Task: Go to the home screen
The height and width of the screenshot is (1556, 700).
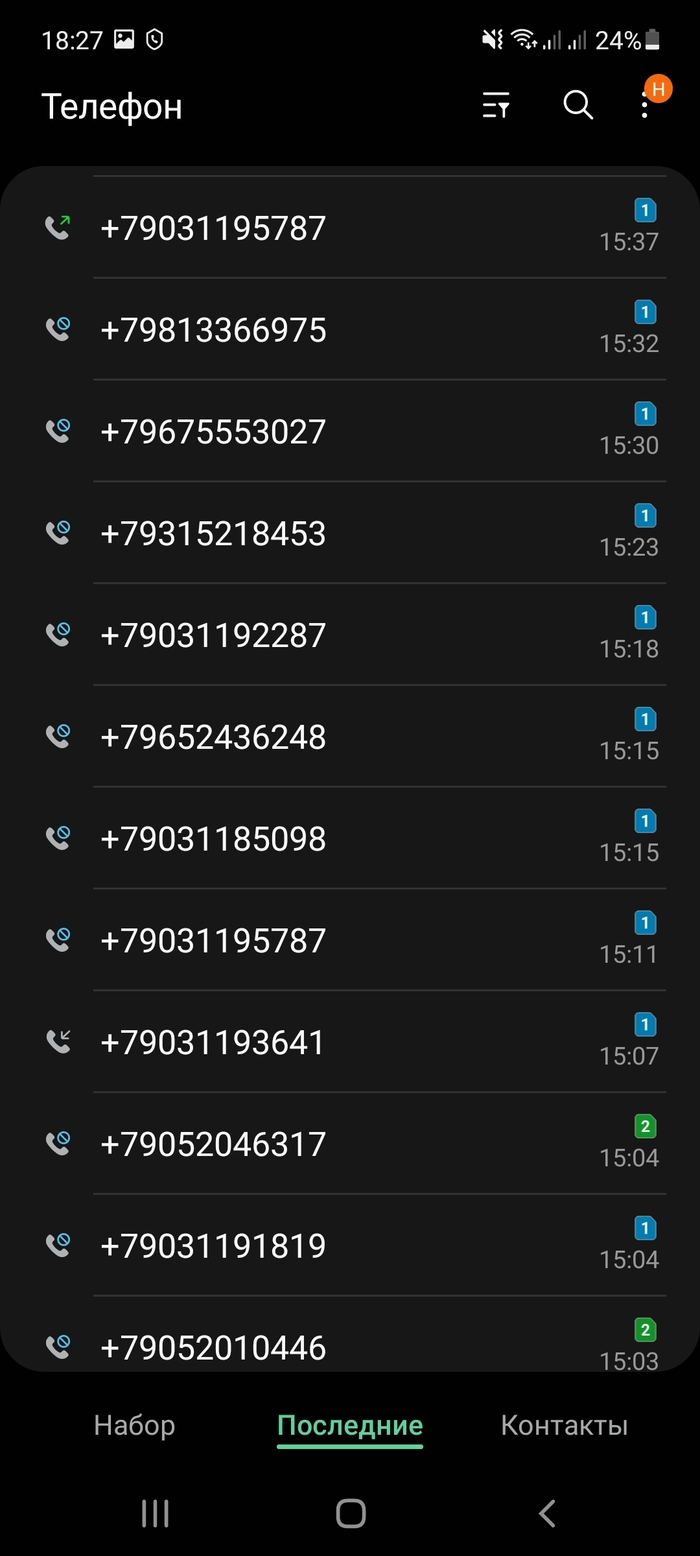Action: pos(350,1513)
